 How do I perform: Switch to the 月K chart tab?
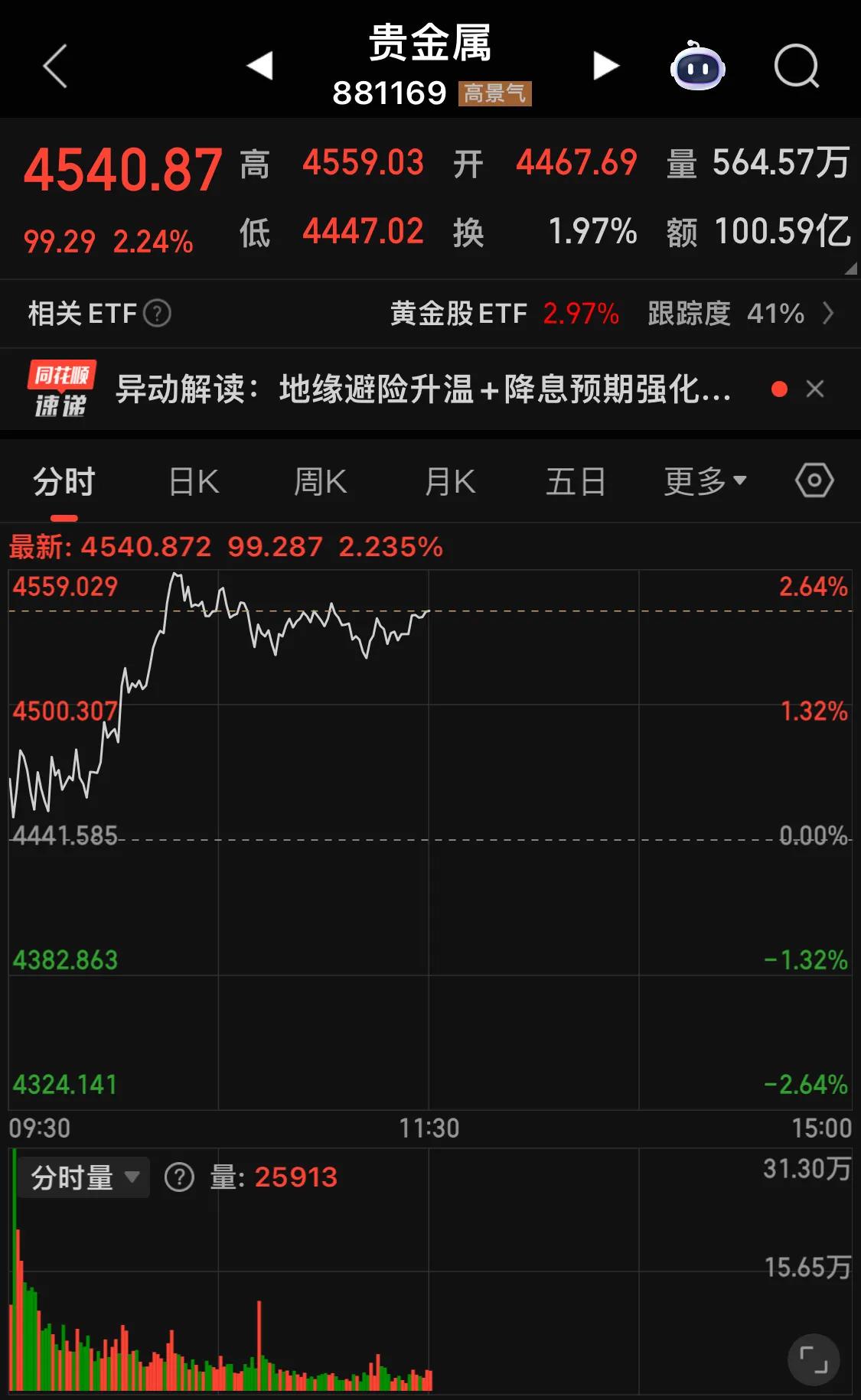coord(450,482)
